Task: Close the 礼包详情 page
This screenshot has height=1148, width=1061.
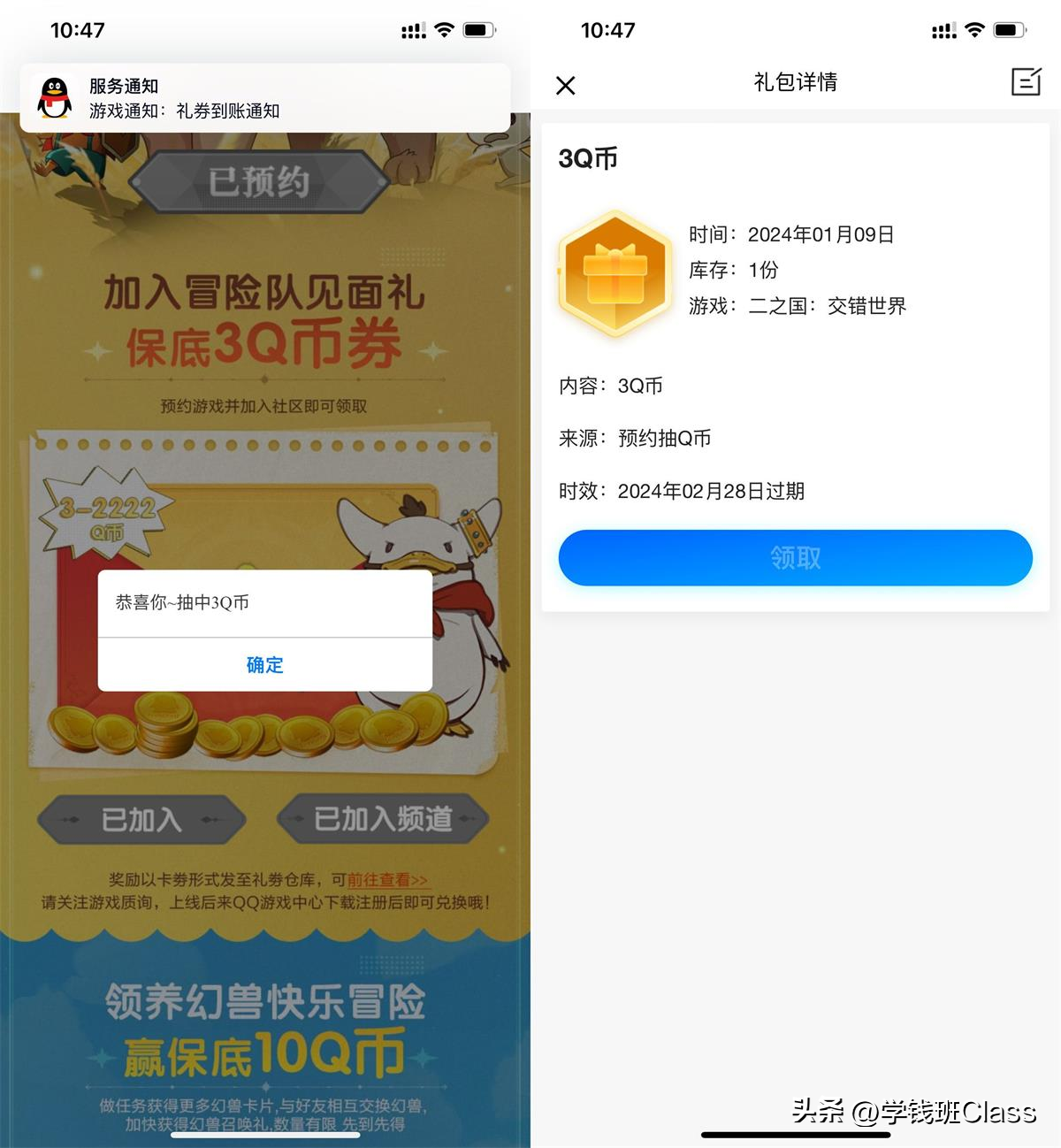Action: pos(565,85)
